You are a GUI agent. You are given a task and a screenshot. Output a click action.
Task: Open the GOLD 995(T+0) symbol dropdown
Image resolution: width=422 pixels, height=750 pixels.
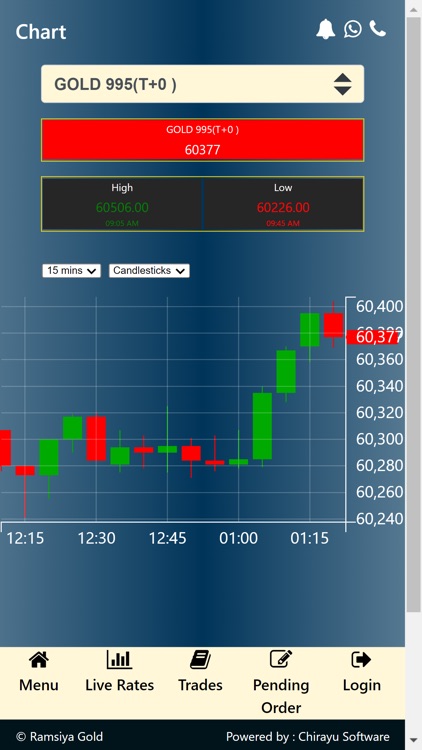[x=202, y=84]
